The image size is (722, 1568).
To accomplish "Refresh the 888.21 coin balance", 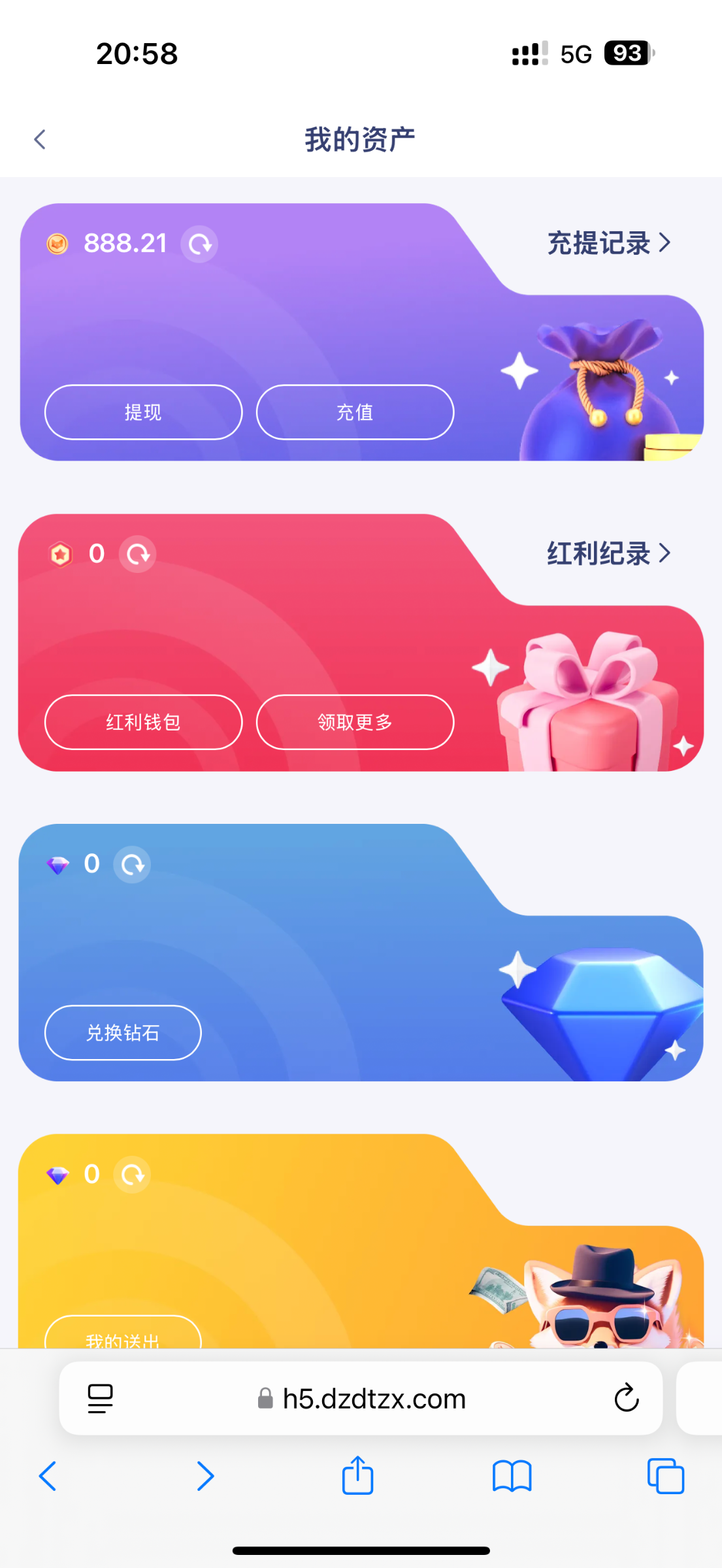I will pyautogui.click(x=199, y=244).
